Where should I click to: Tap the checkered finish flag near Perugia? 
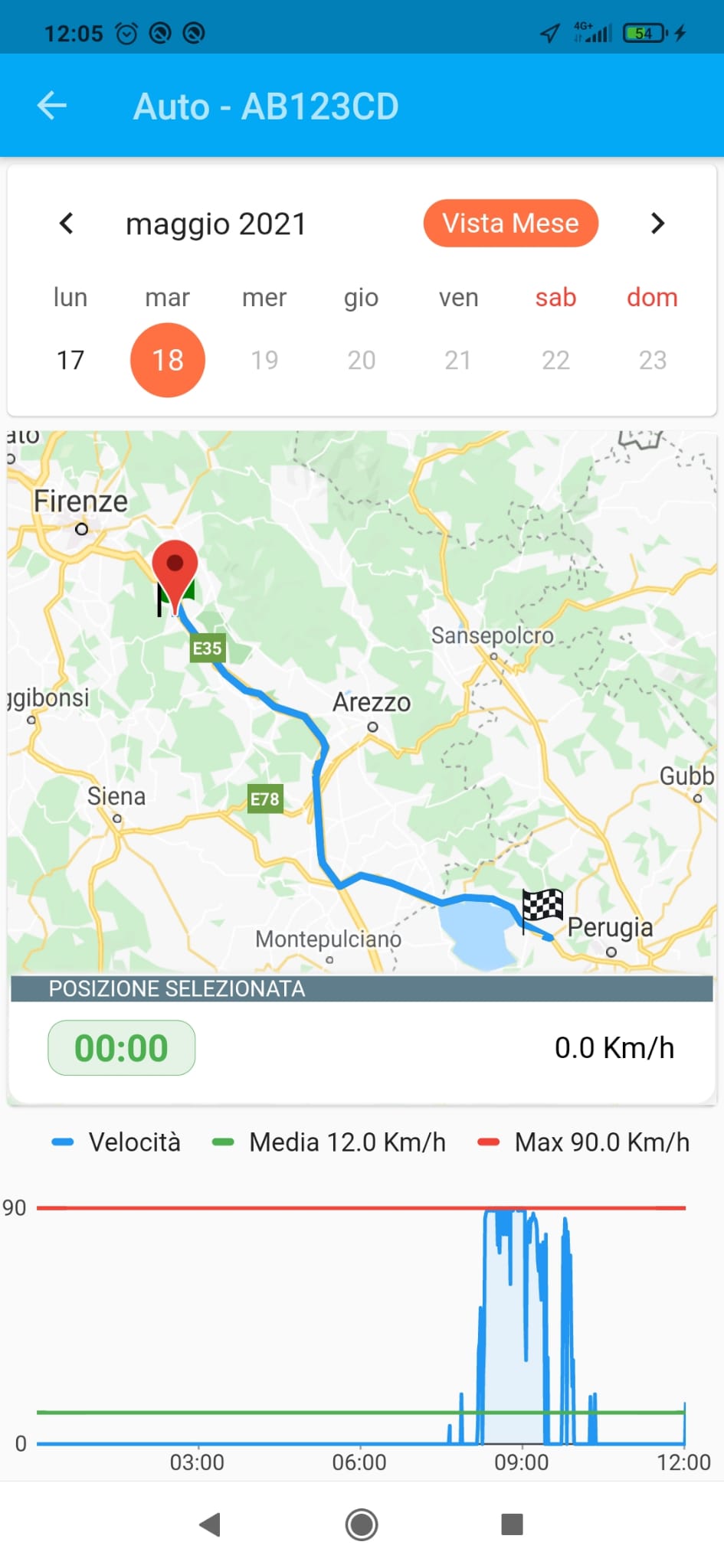tap(542, 907)
